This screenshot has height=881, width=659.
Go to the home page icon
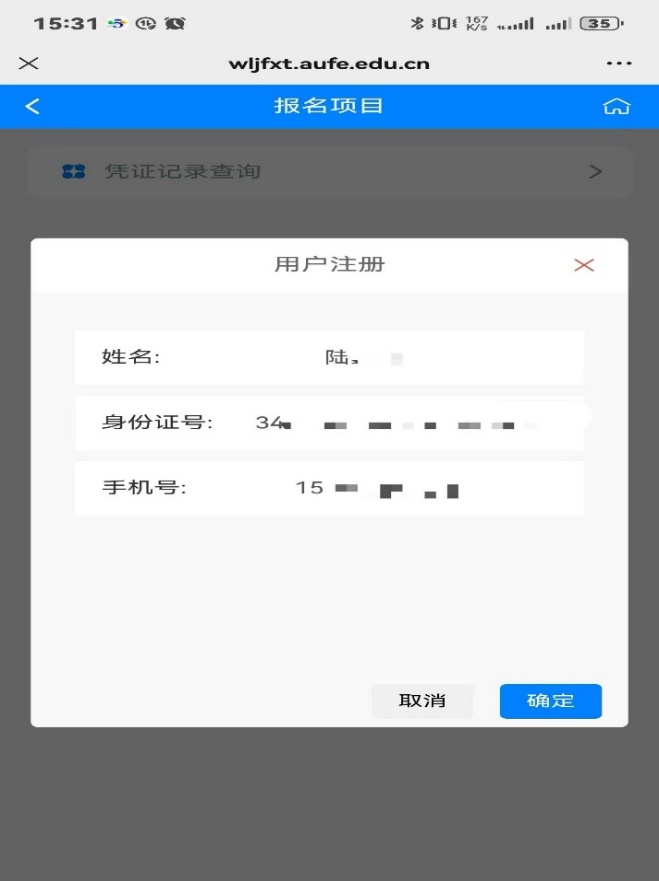point(616,106)
